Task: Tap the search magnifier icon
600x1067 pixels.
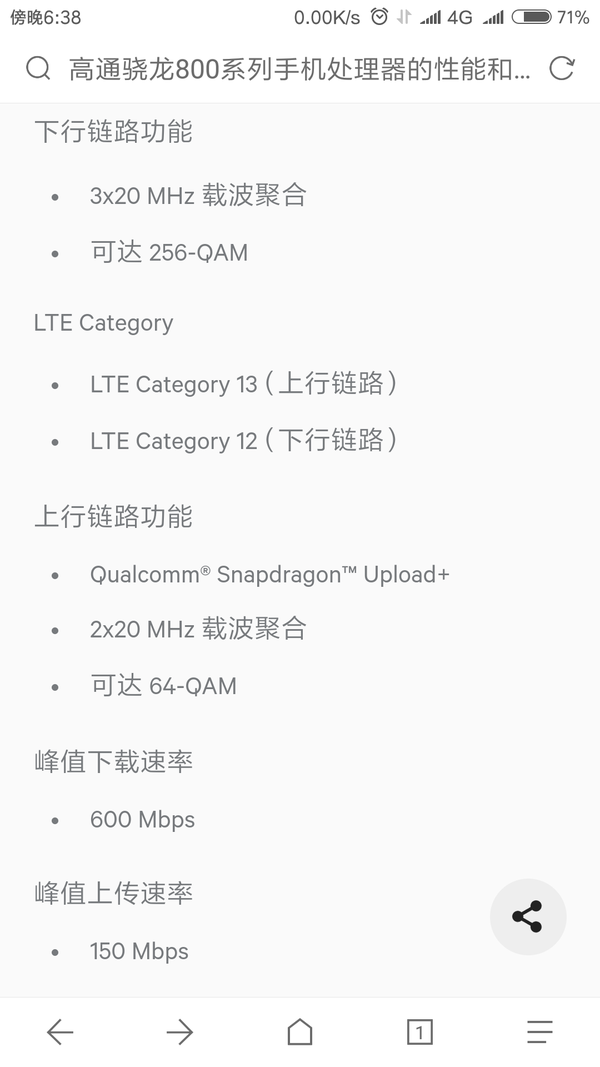Action: [38, 69]
